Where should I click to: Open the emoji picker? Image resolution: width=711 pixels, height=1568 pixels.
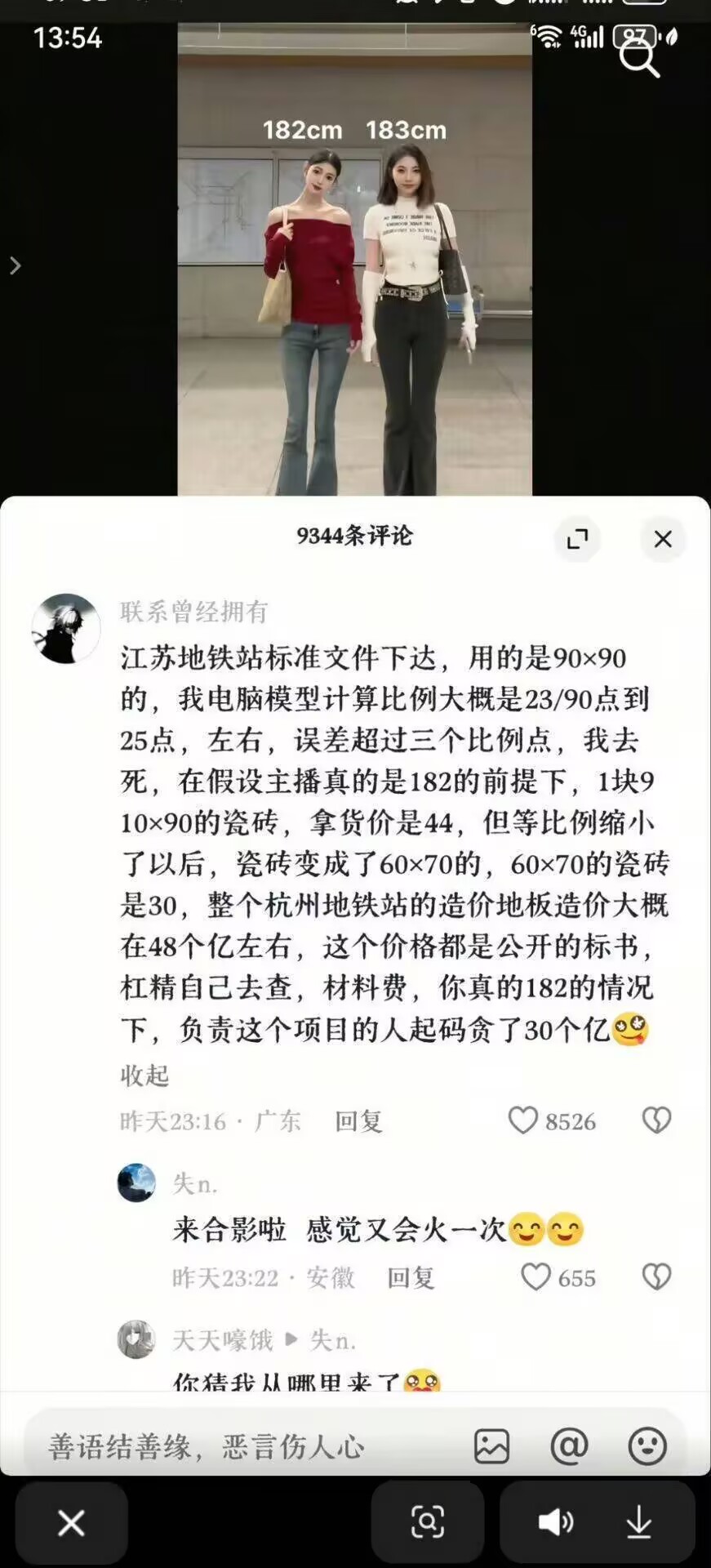pyautogui.click(x=647, y=1446)
